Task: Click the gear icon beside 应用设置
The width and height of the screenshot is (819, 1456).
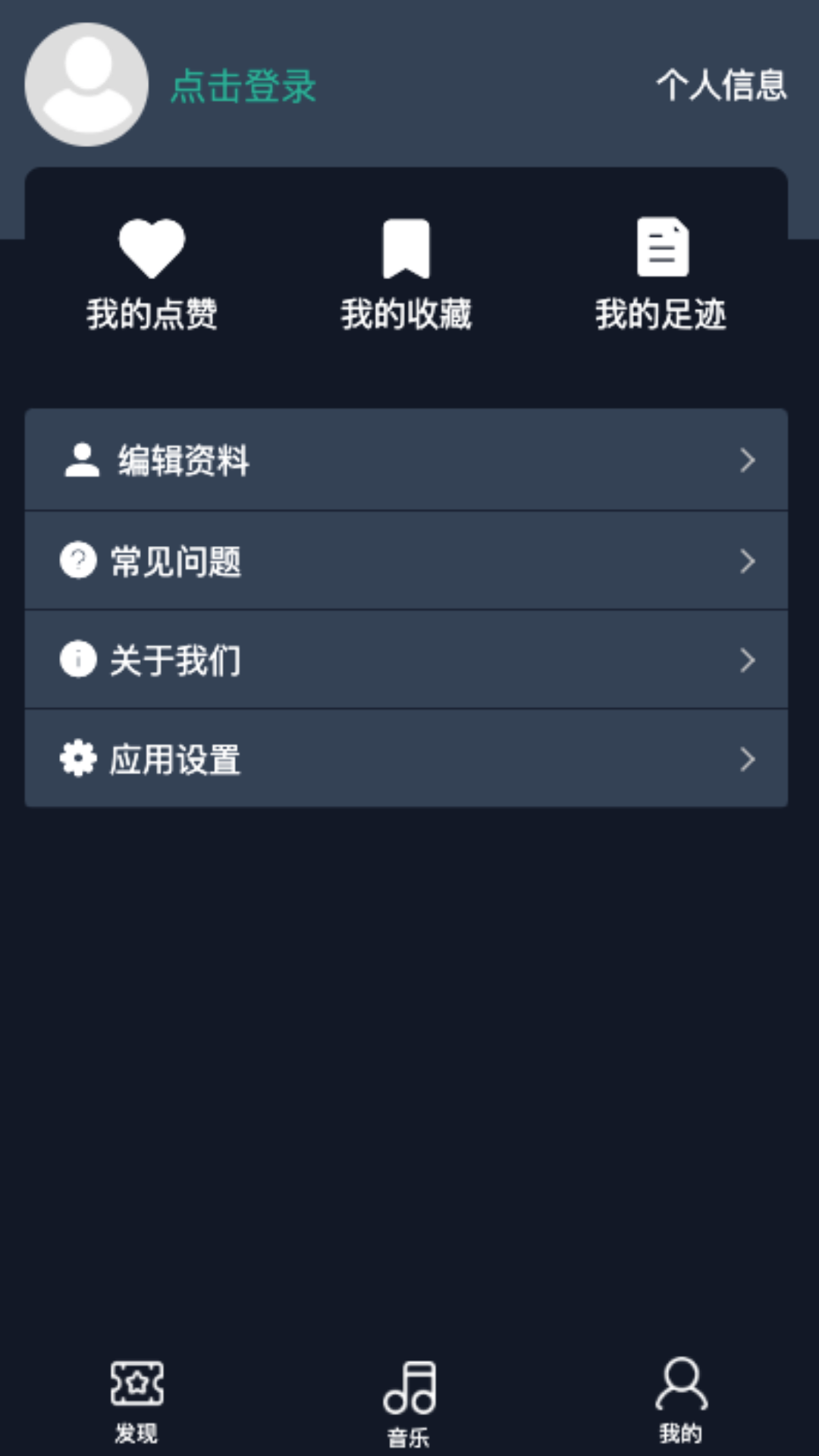Action: pyautogui.click(x=78, y=757)
